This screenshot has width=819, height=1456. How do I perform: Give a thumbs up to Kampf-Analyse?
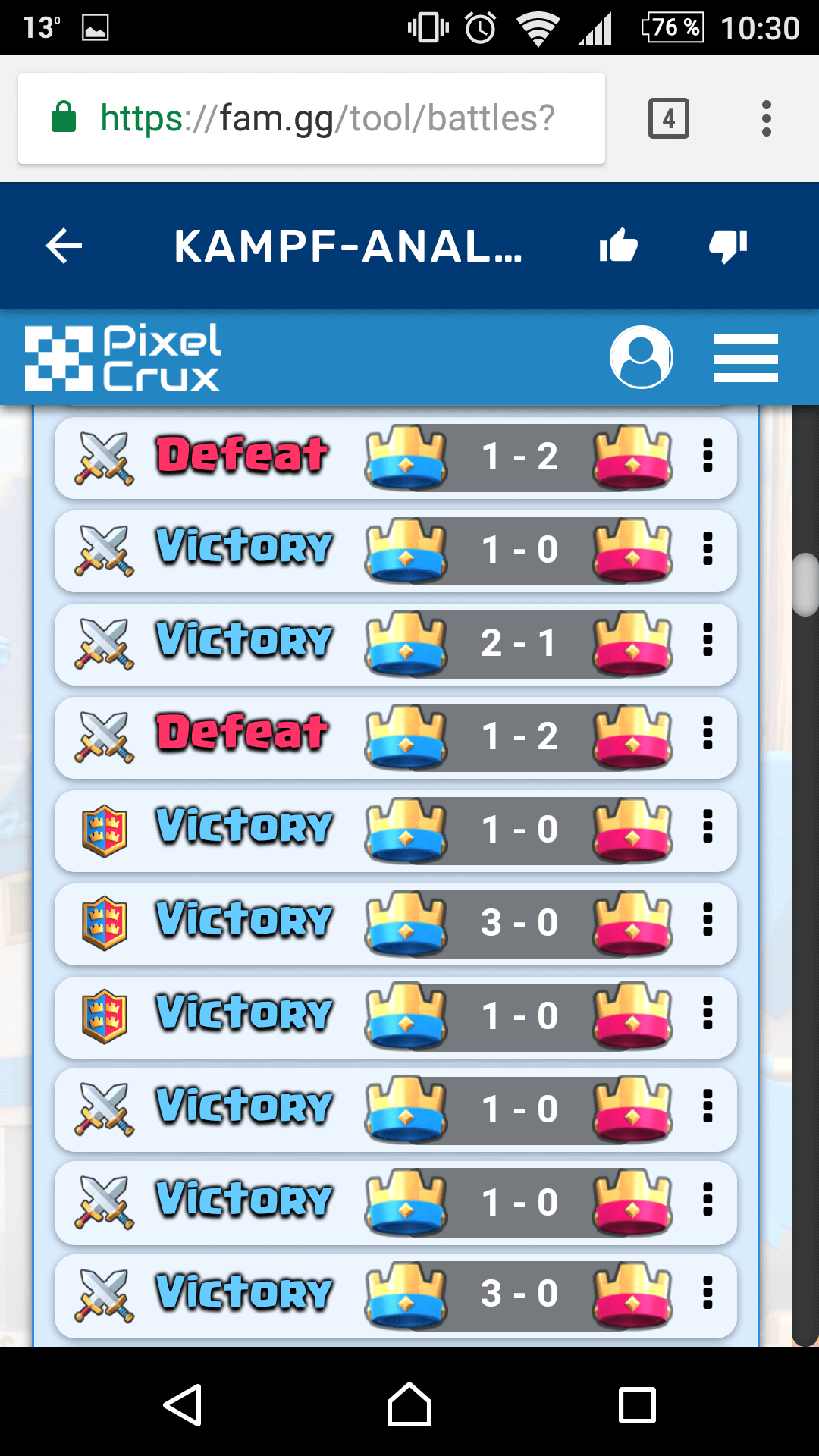point(618,246)
